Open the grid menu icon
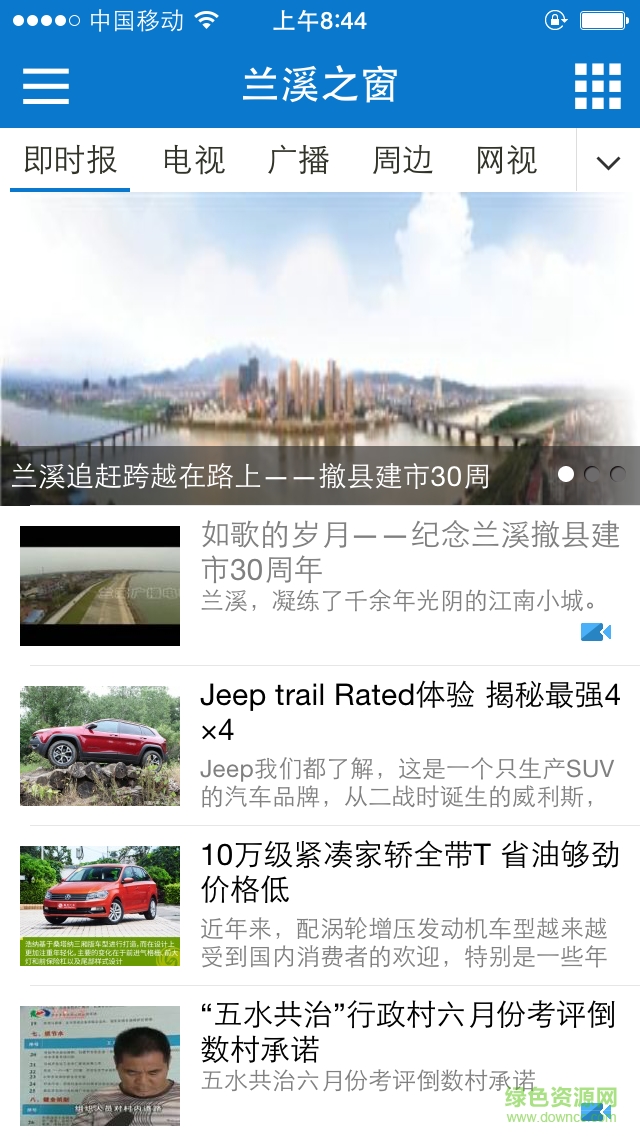 coord(597,86)
